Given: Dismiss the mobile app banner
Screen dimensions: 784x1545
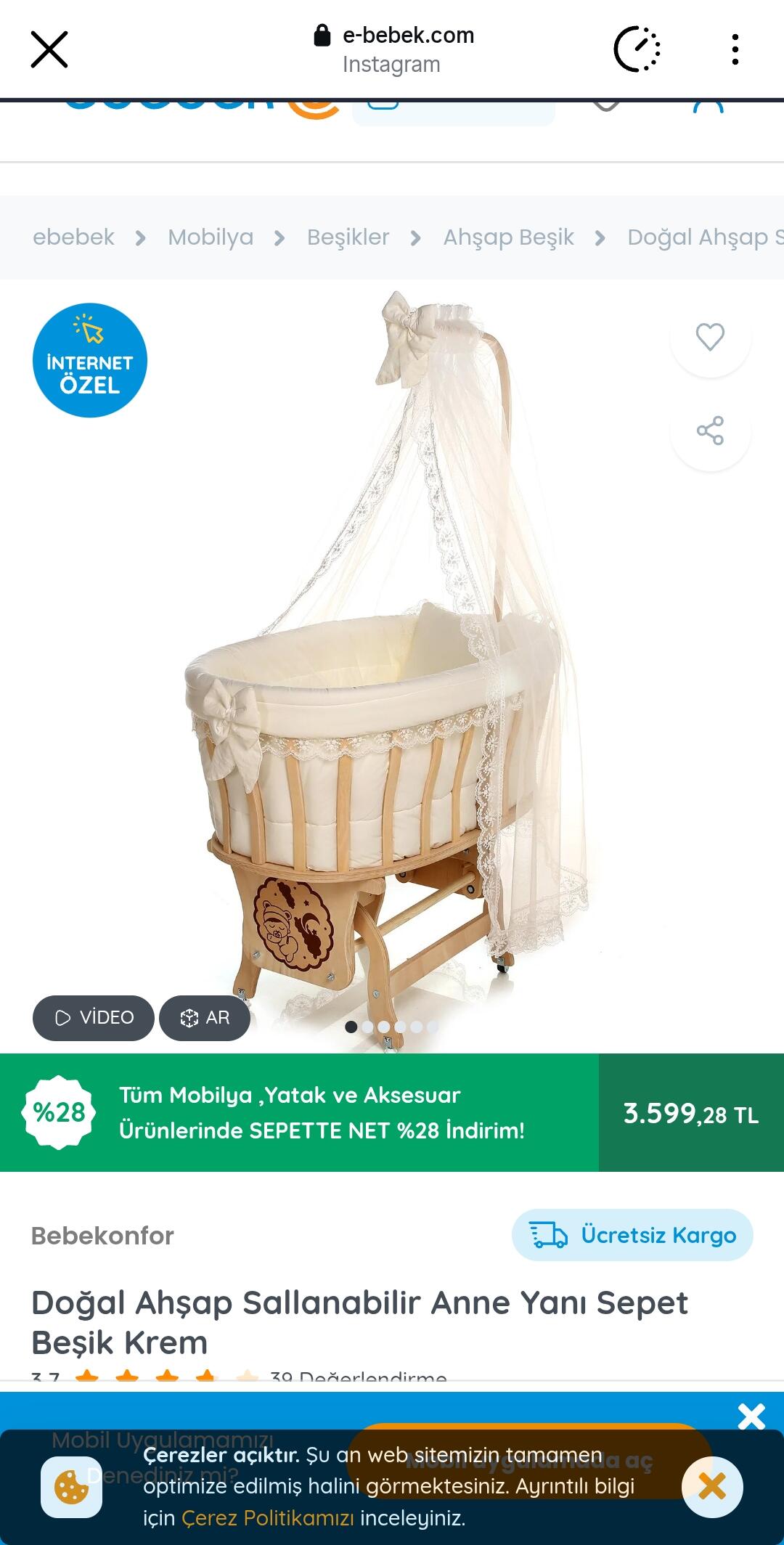Looking at the screenshot, I should 751,1416.
